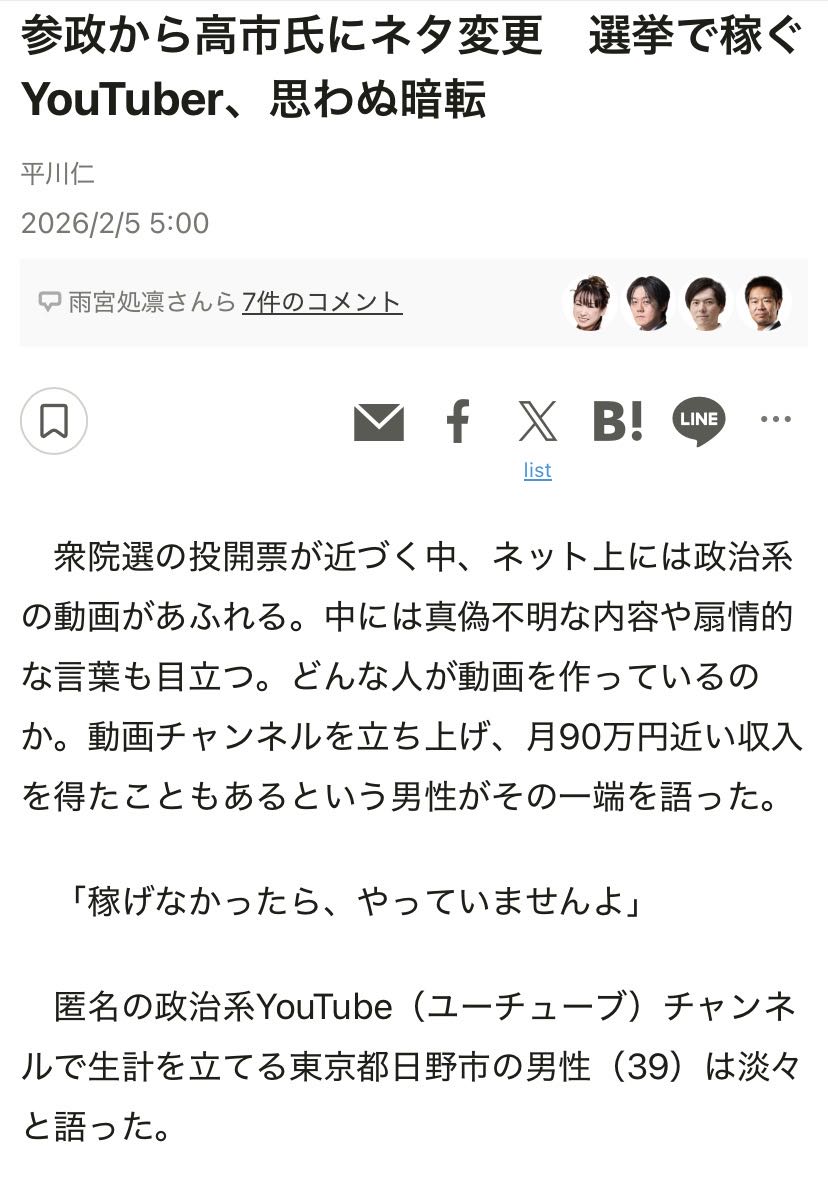Bookmark this article
Viewport: 828px width, 1183px height.
coord(54,421)
